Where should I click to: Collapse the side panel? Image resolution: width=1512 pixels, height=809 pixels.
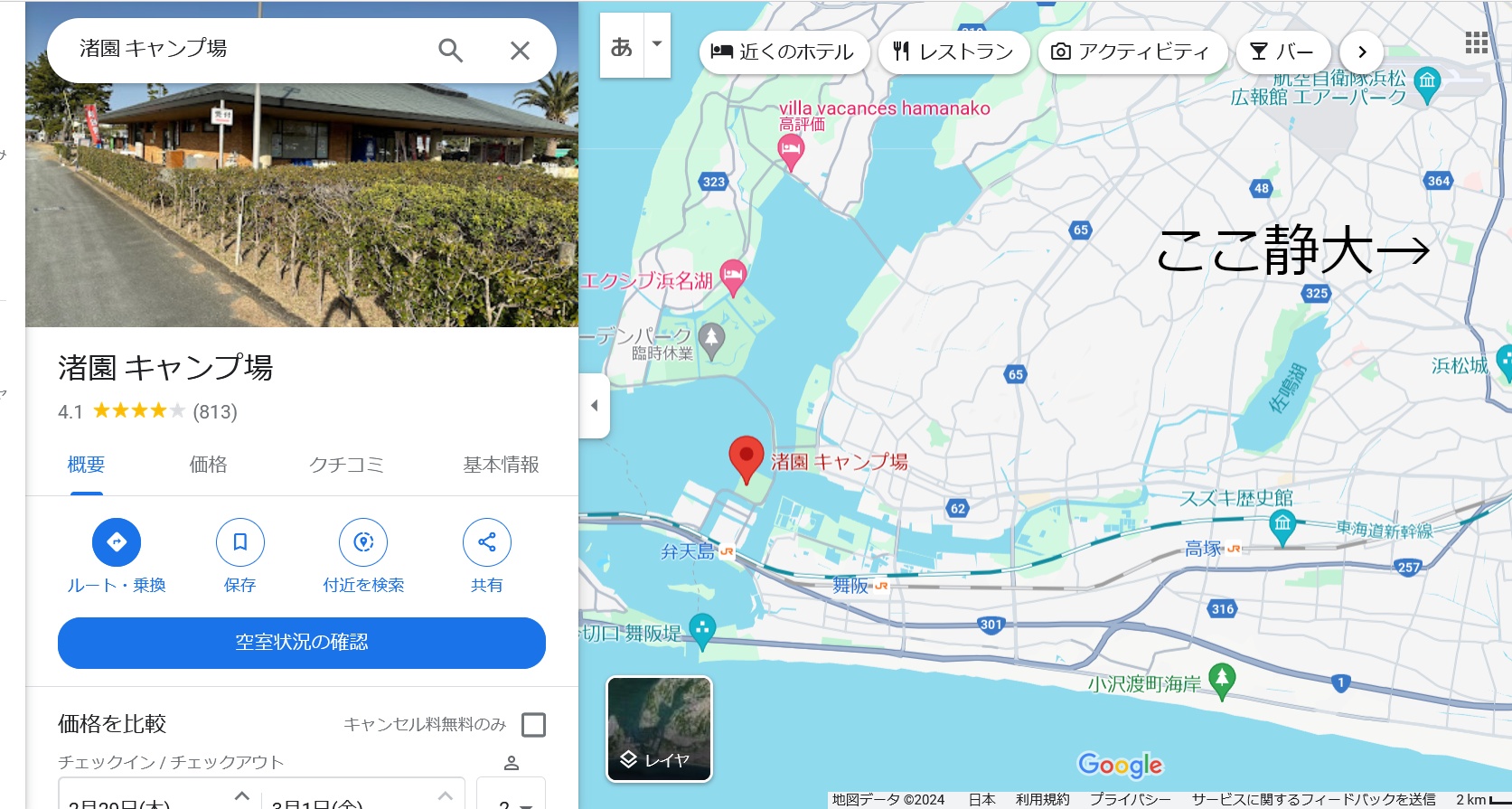594,406
